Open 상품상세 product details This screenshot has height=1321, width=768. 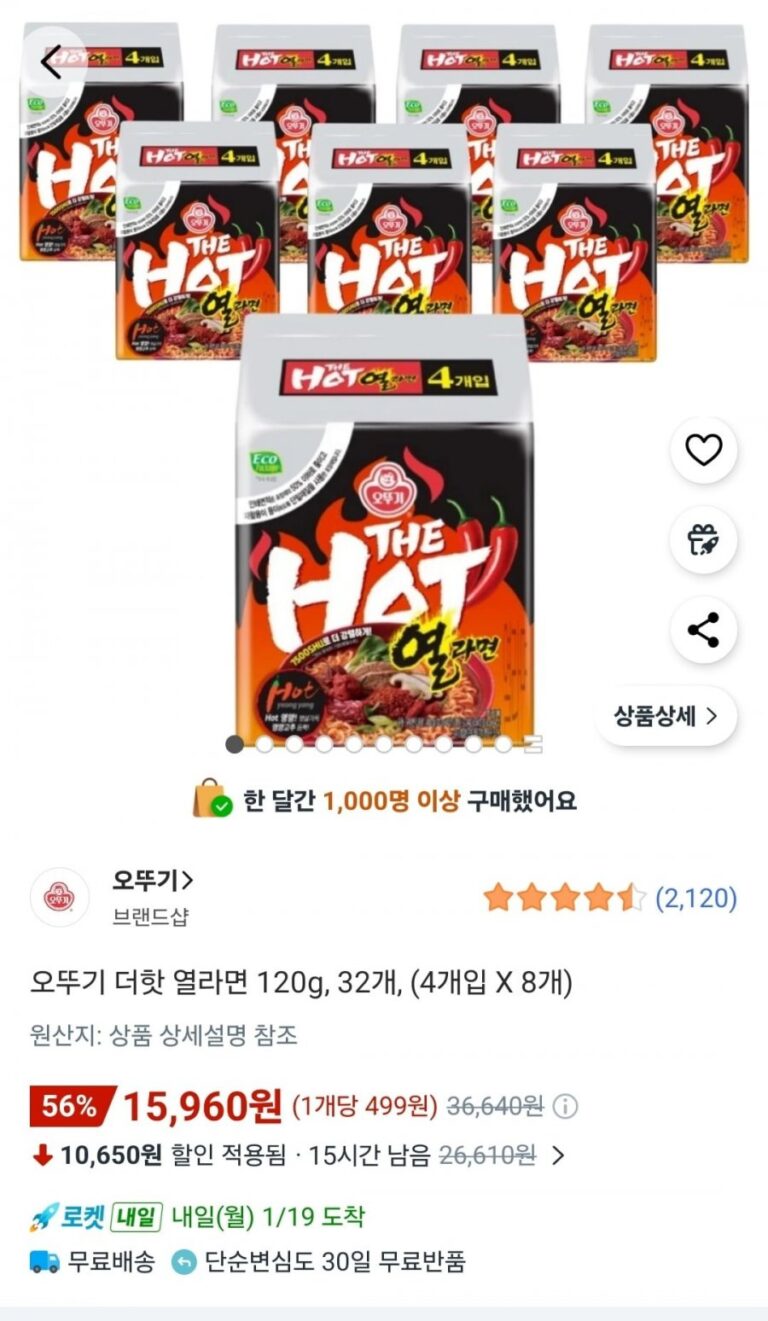[x=666, y=716]
